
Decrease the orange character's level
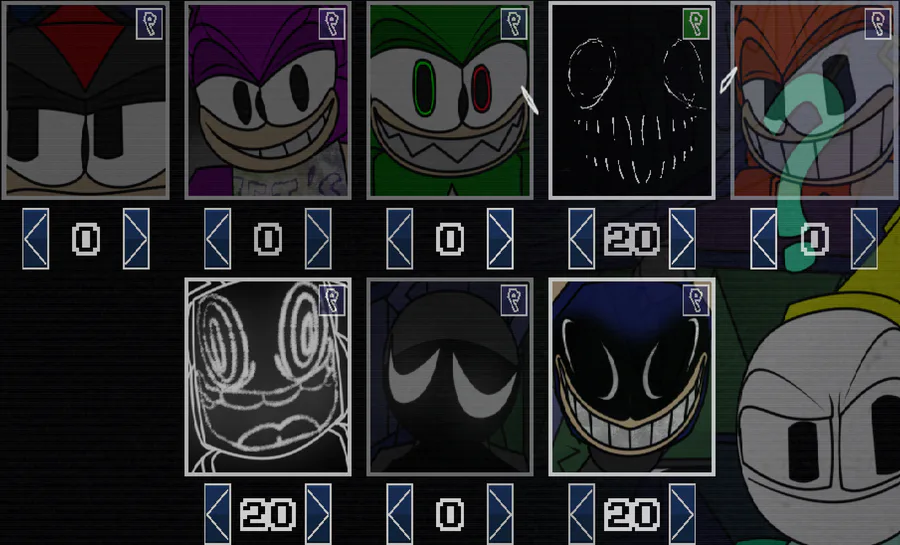764,239
